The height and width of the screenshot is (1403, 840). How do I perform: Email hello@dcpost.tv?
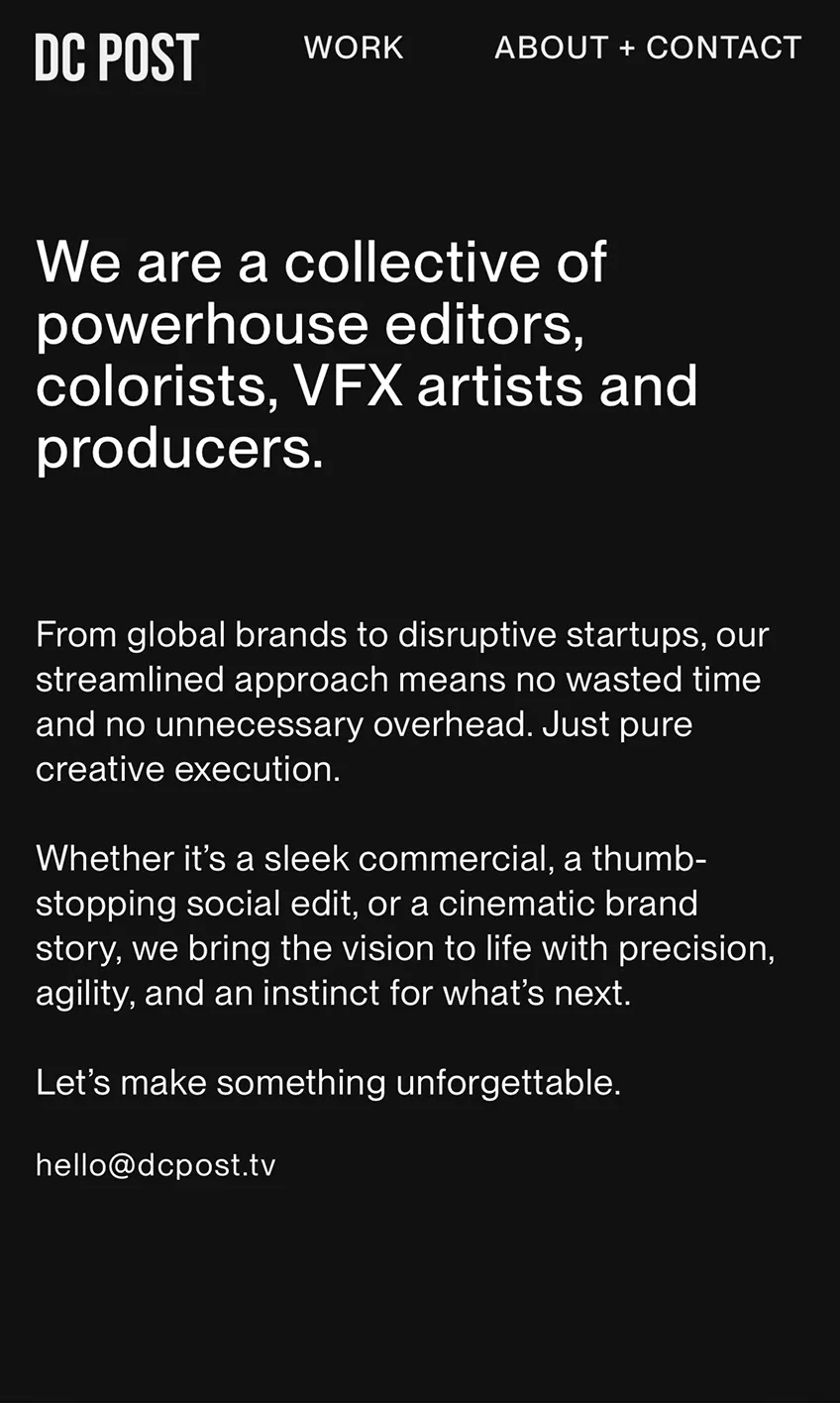coord(156,1165)
